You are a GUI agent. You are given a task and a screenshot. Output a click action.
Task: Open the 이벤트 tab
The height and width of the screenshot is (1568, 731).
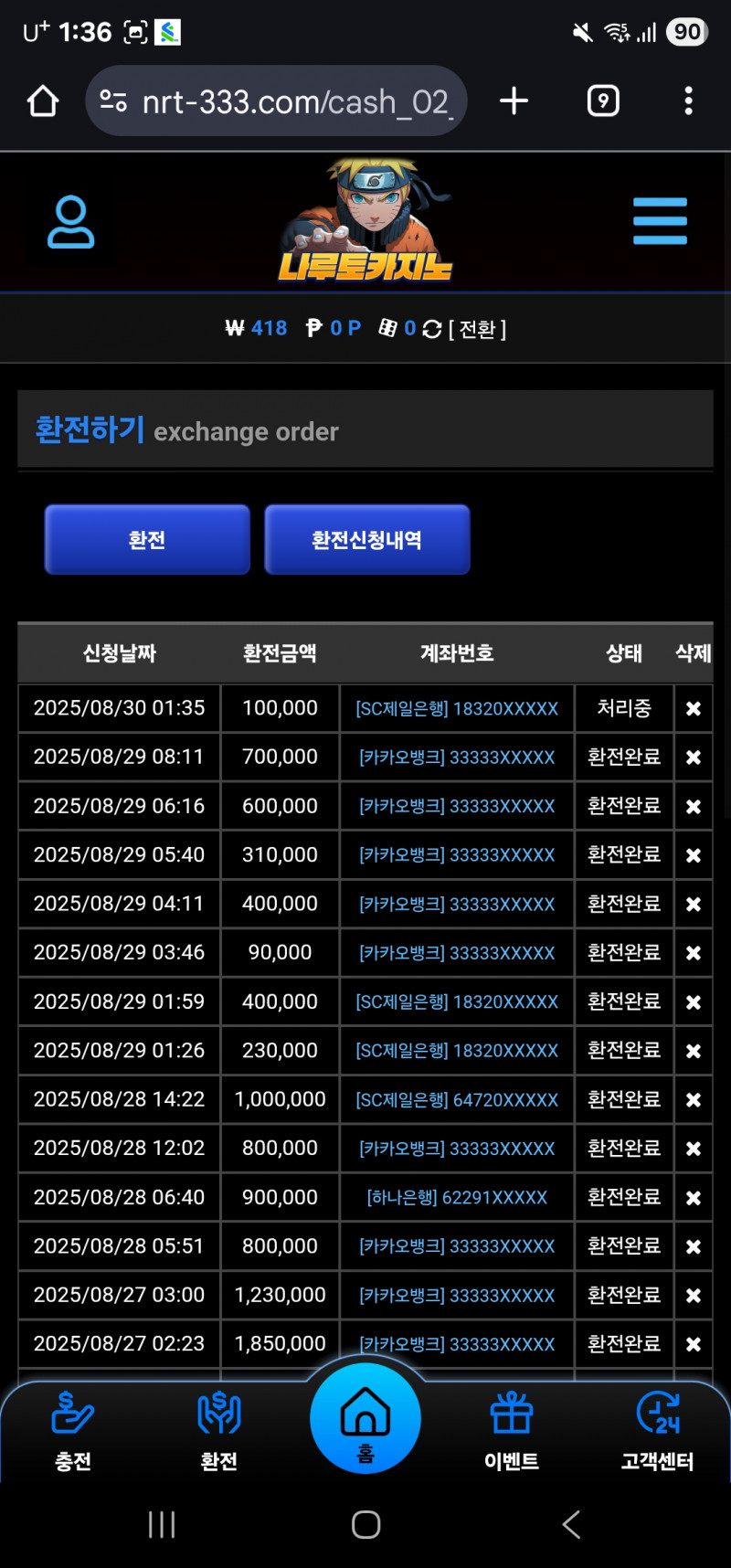point(512,1430)
